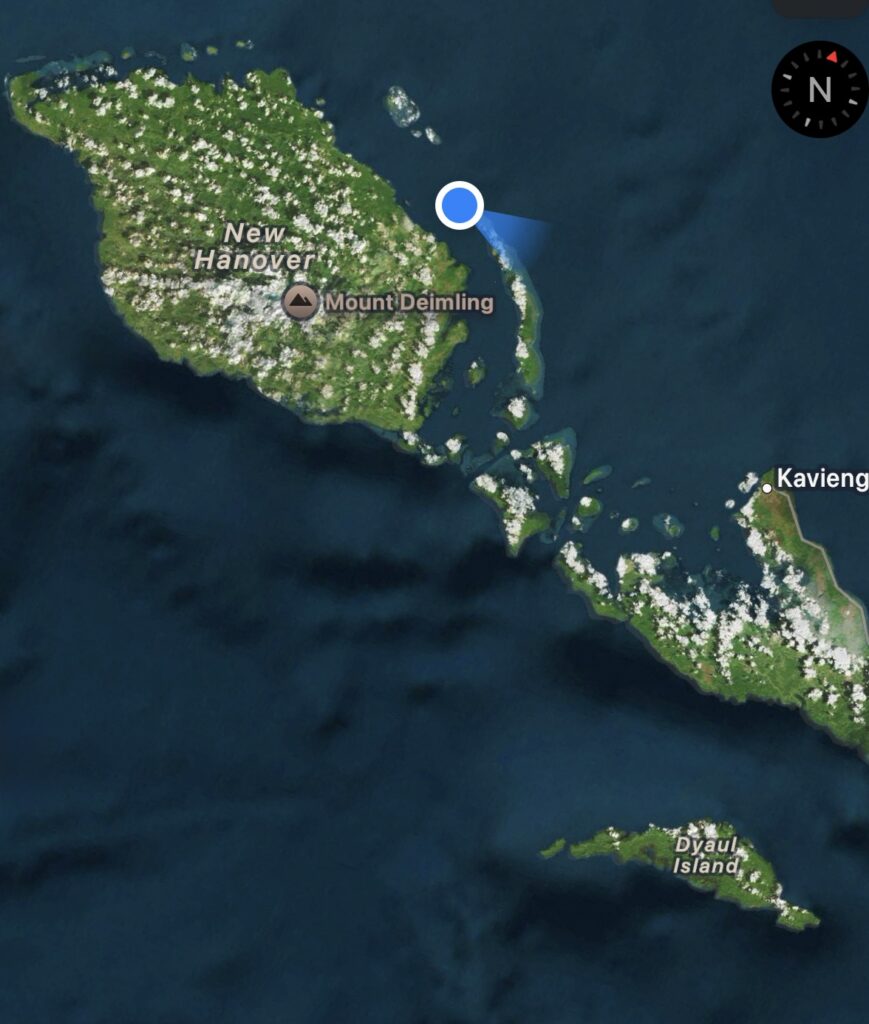This screenshot has height=1024, width=869.
Task: Select the Kavieng city marker
Action: (767, 488)
